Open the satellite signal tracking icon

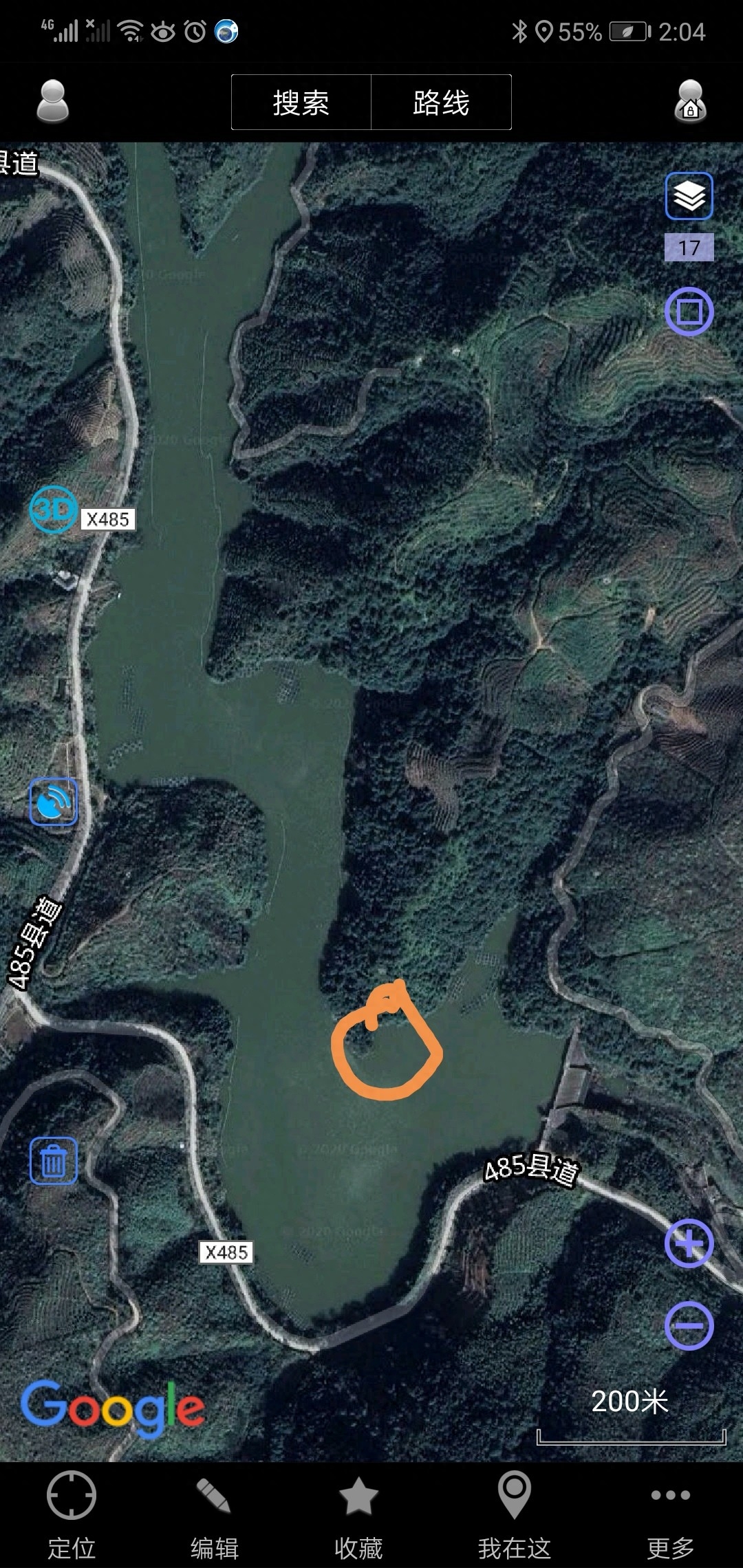[x=54, y=802]
